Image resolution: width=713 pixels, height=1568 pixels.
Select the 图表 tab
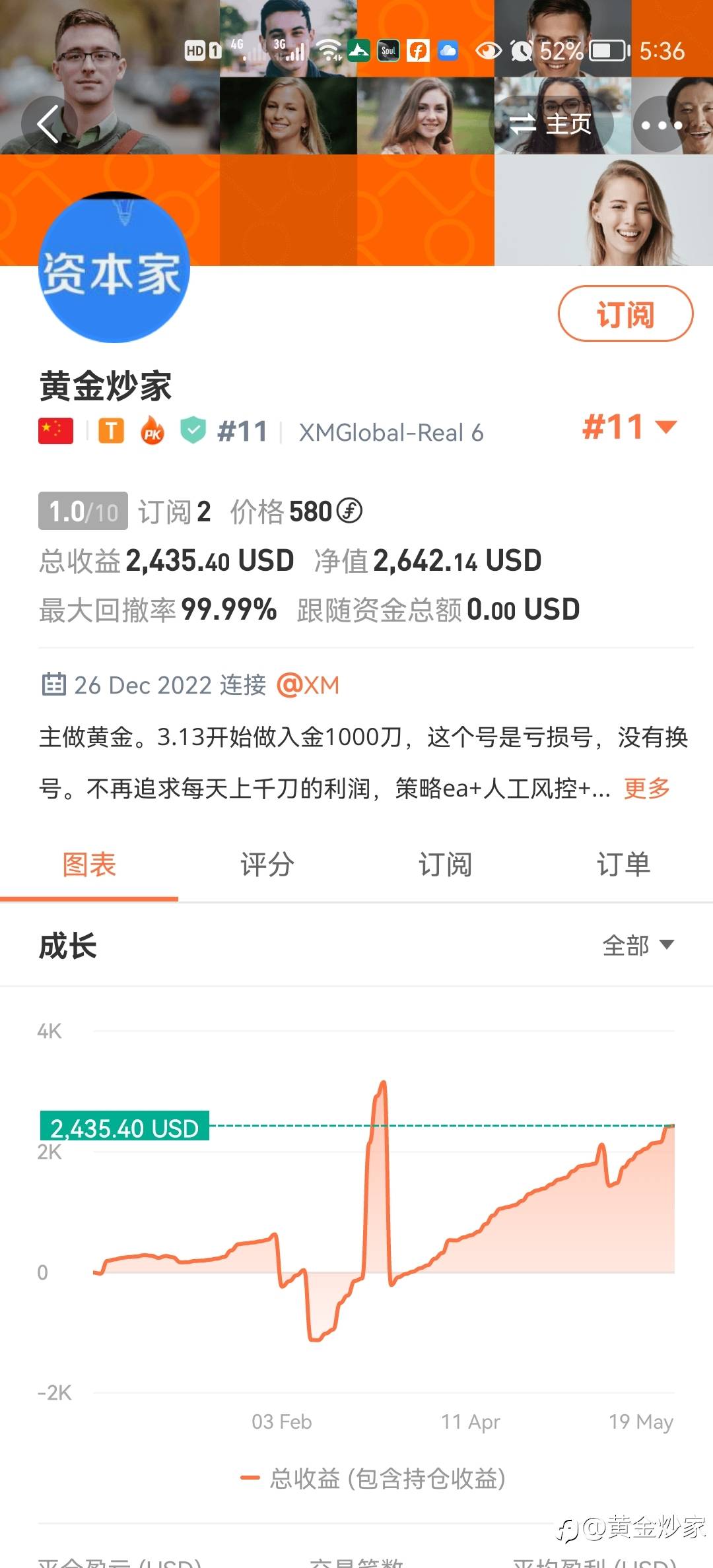click(89, 865)
